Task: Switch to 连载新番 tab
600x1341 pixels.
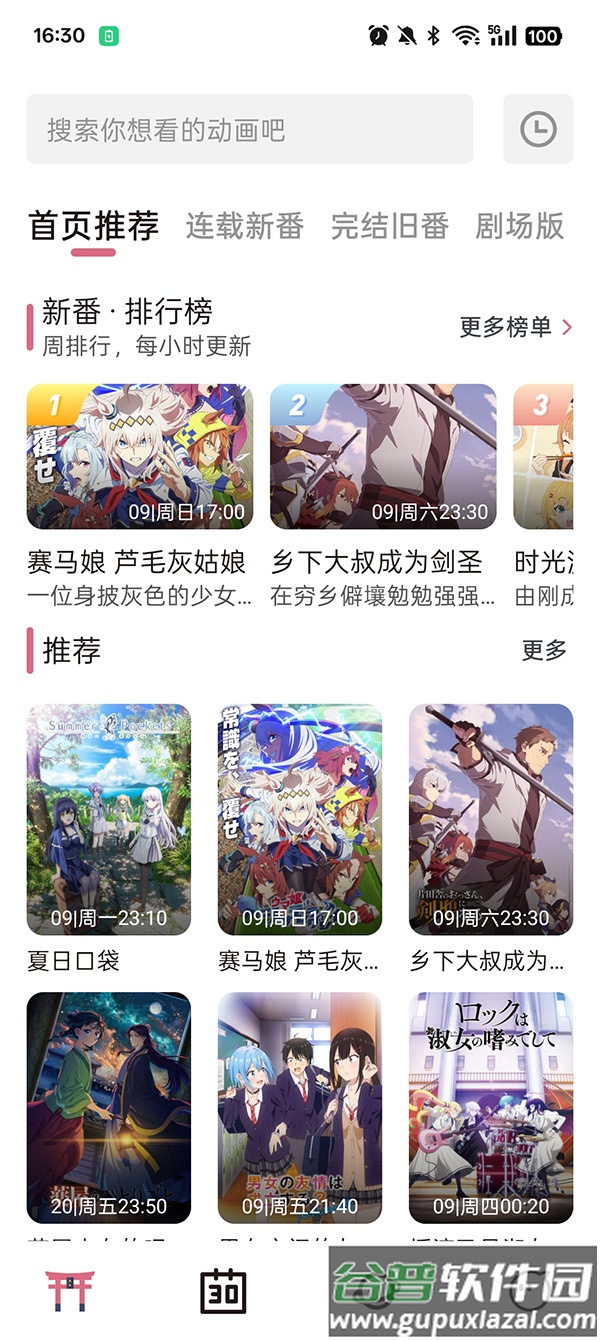Action: [245, 226]
